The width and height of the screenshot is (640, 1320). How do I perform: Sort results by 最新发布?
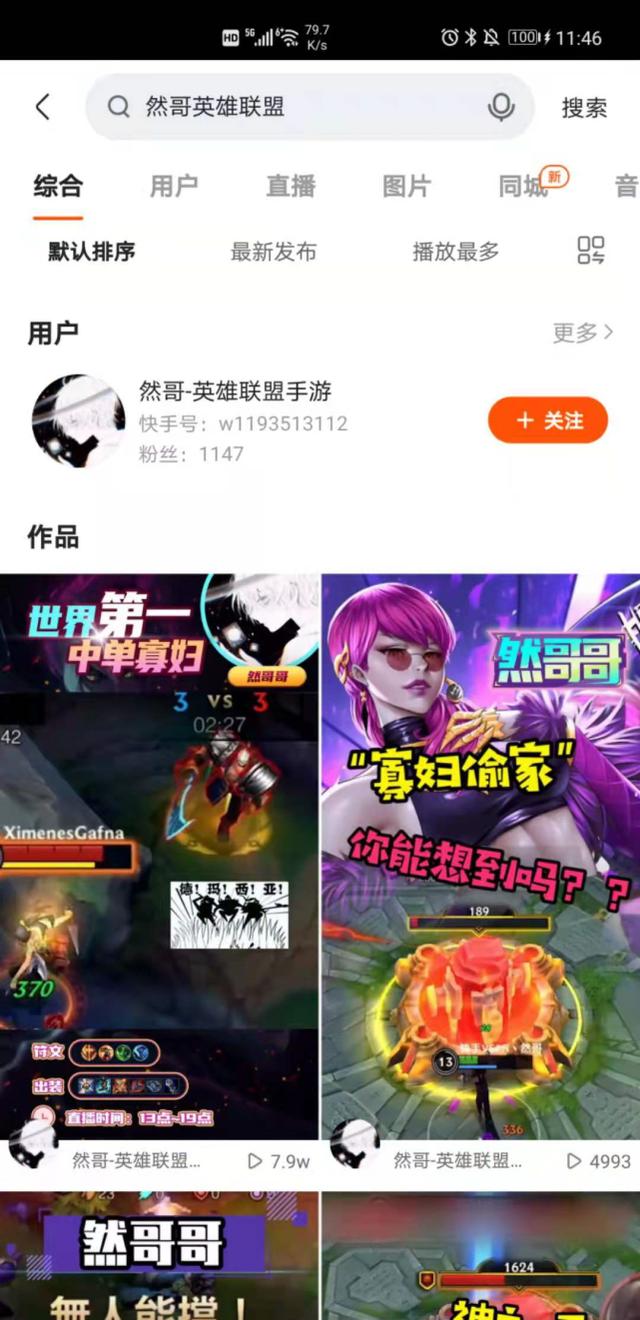coord(274,252)
